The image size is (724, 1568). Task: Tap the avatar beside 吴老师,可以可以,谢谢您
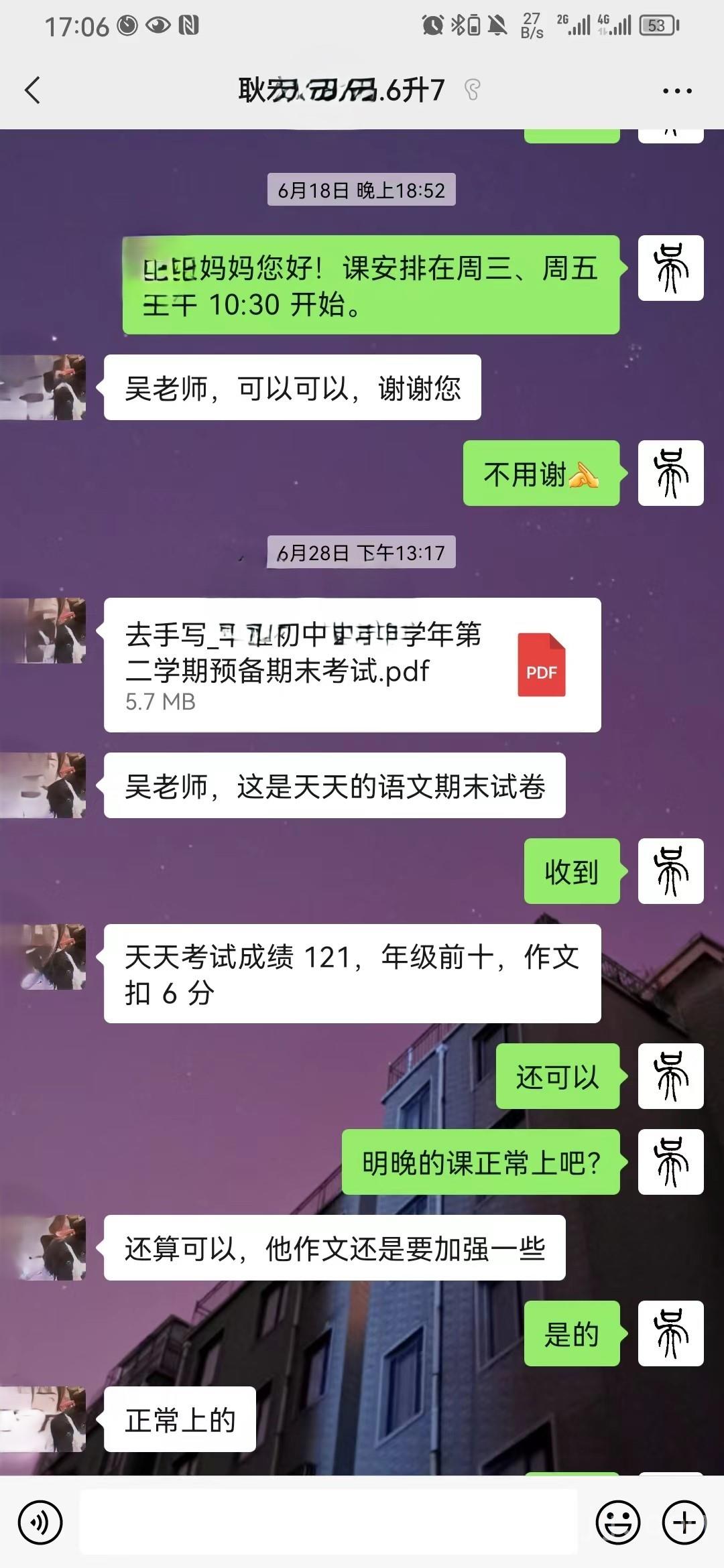[52, 387]
